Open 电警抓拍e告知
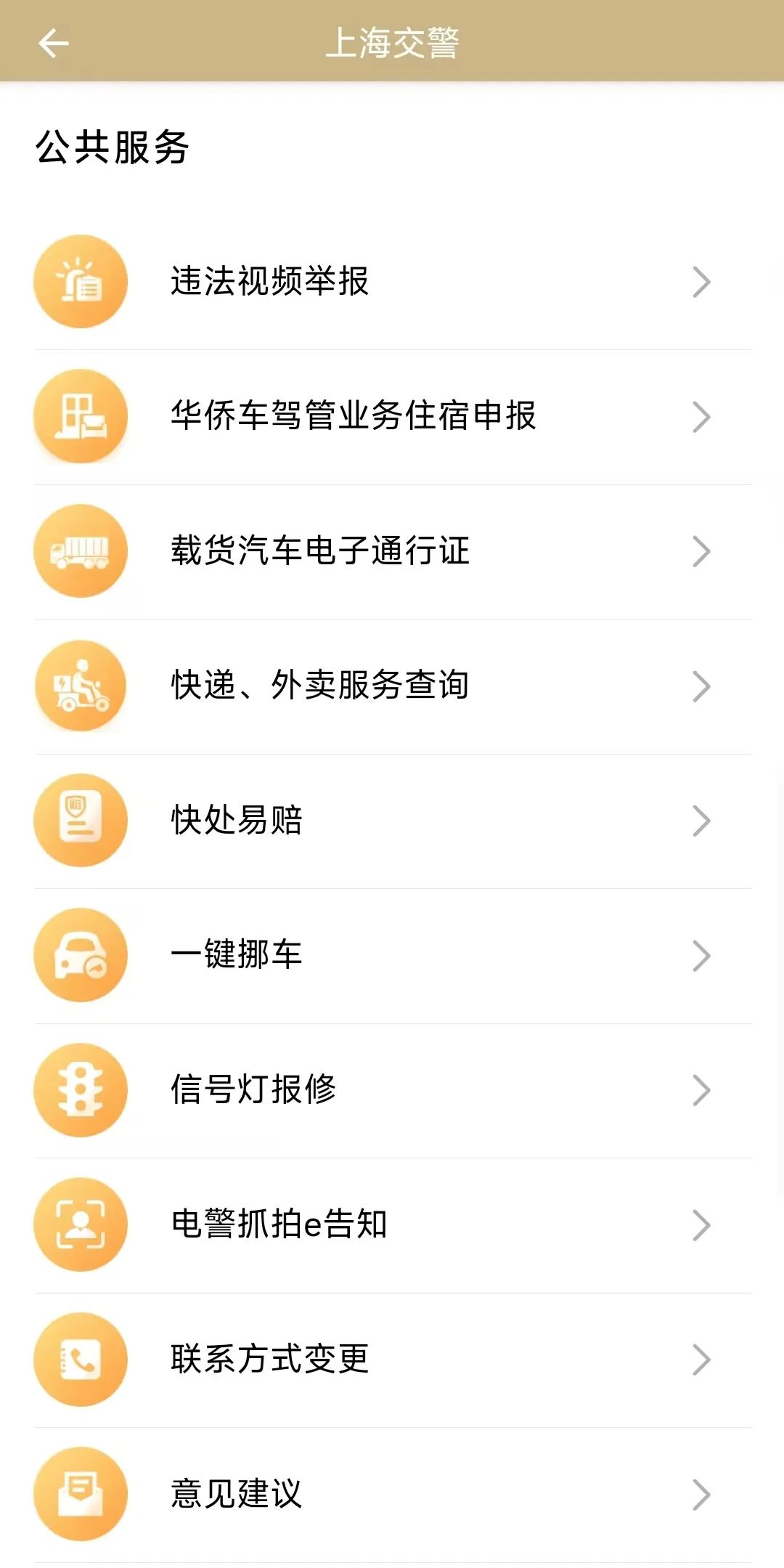Image resolution: width=784 pixels, height=1568 pixels. [x=392, y=1225]
